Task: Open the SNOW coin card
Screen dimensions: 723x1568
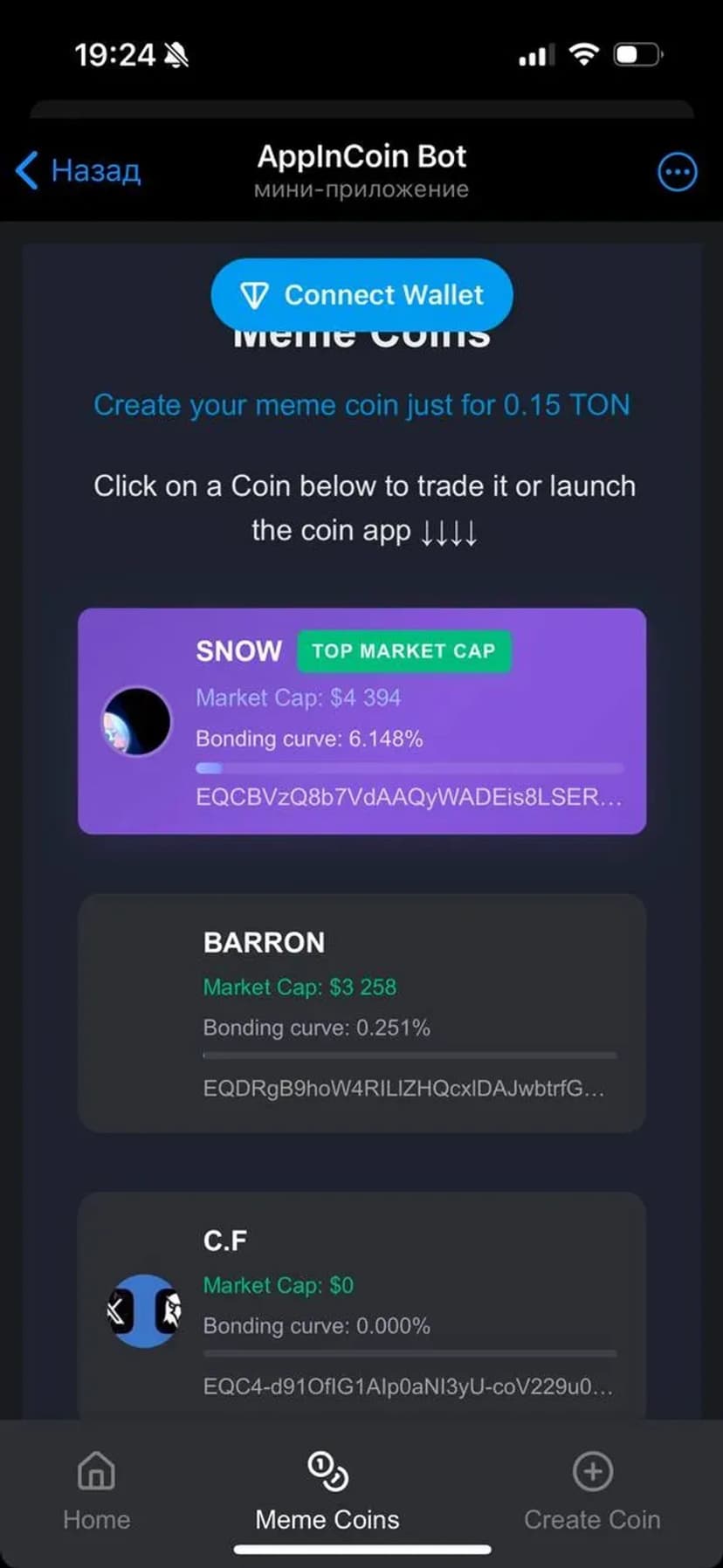Action: point(361,721)
